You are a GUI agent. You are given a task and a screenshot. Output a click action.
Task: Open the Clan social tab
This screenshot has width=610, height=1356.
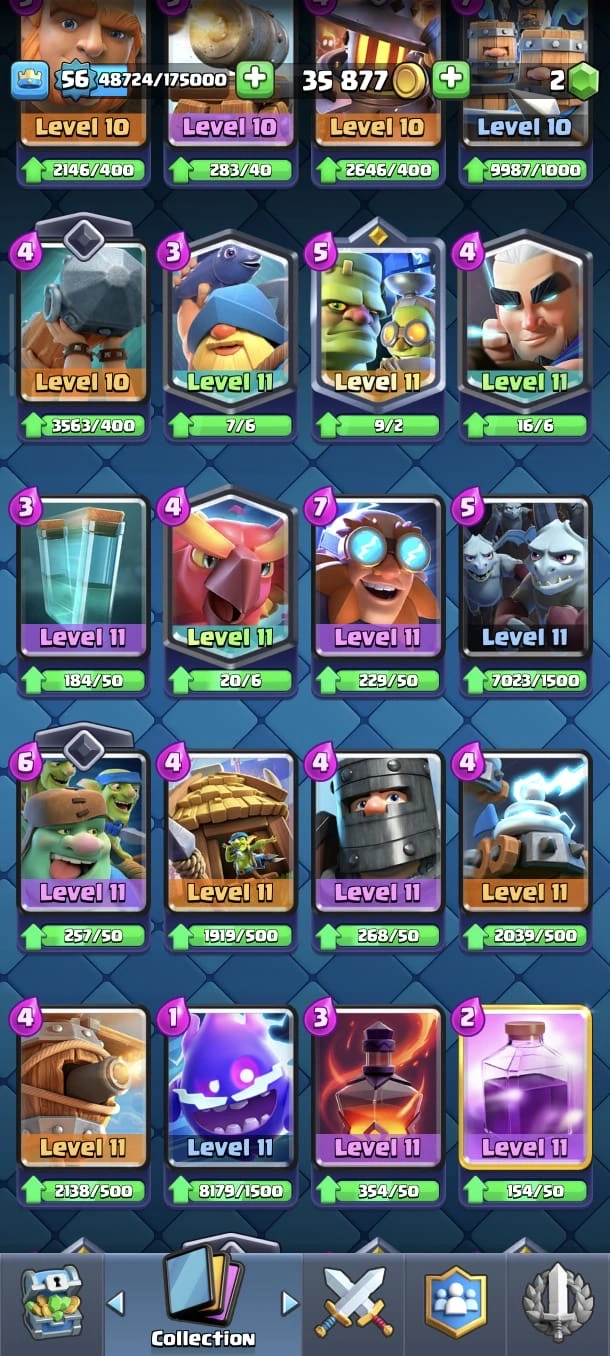tap(456, 1303)
